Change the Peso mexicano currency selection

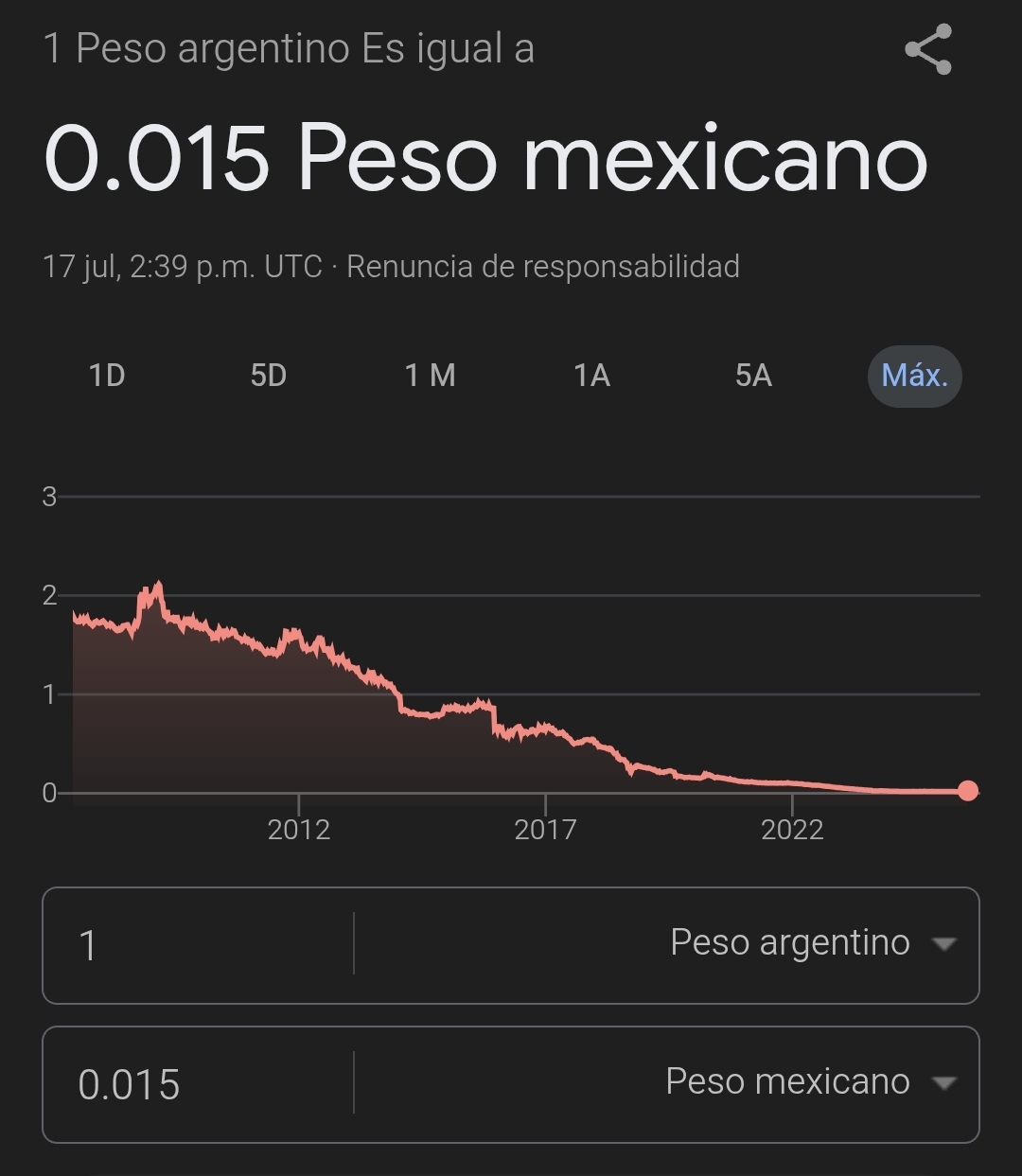pyautogui.click(x=810, y=1082)
